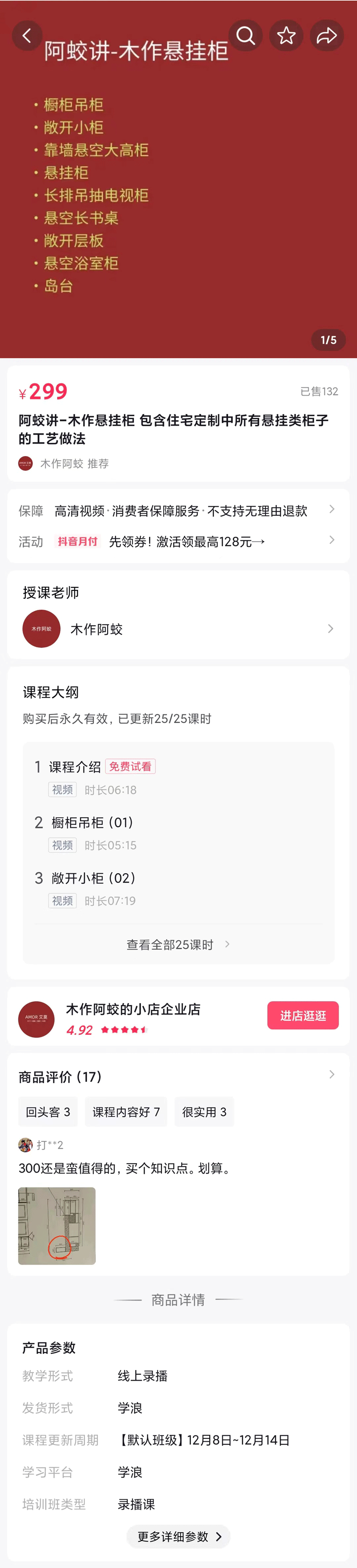Screen dimensions: 357x1568
Task: Open lesson 3 敞开小柜（02）
Action: click(94, 879)
